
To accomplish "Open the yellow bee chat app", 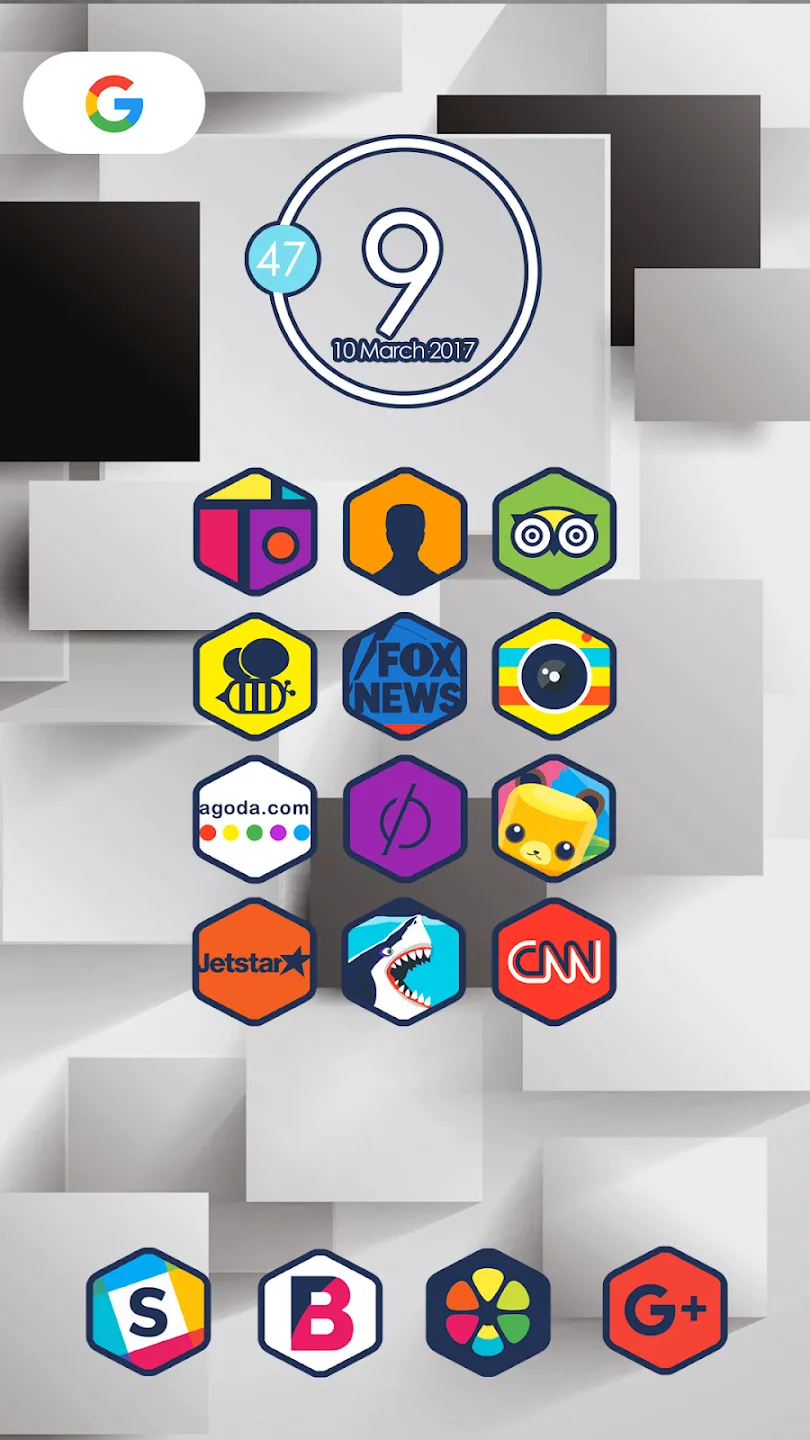I will (x=255, y=676).
